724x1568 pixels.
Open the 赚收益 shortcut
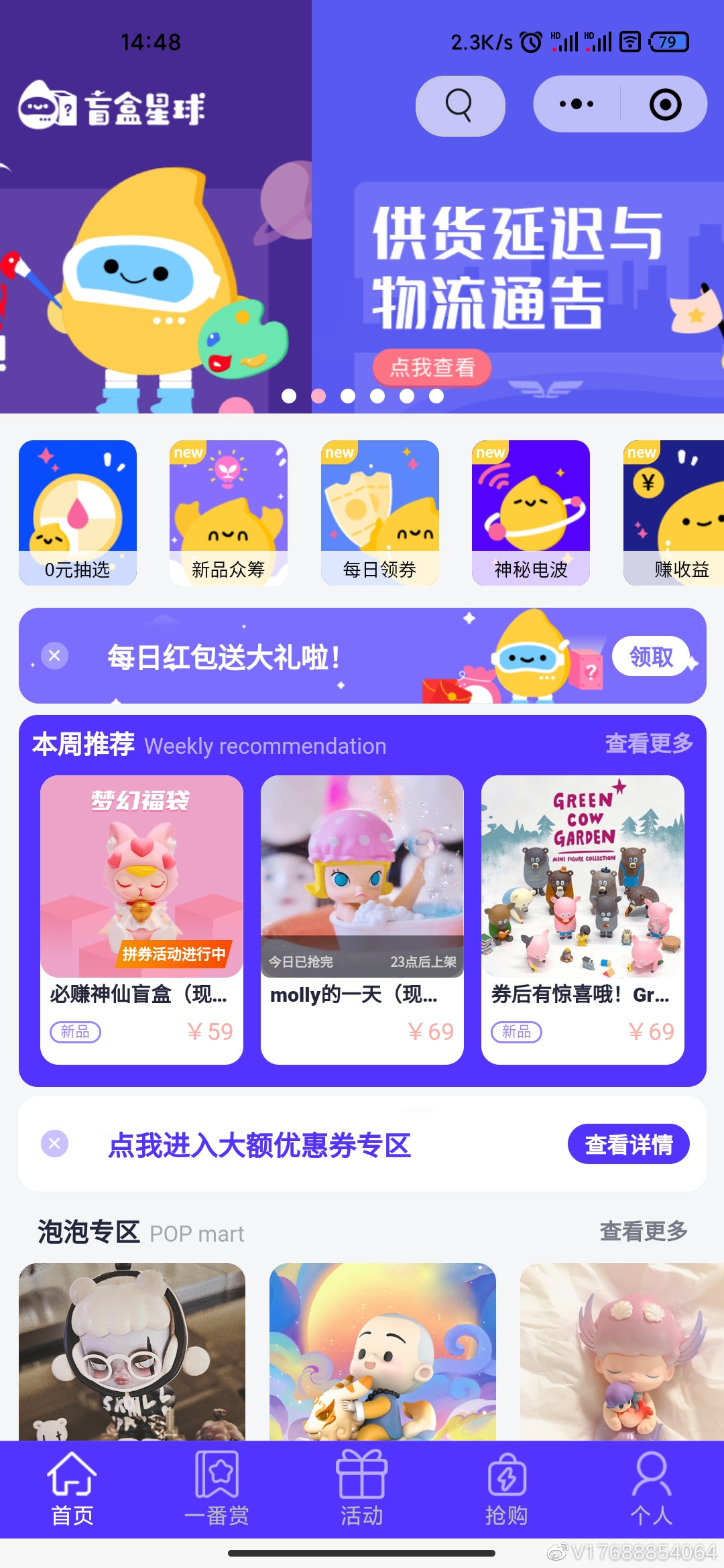[674, 513]
